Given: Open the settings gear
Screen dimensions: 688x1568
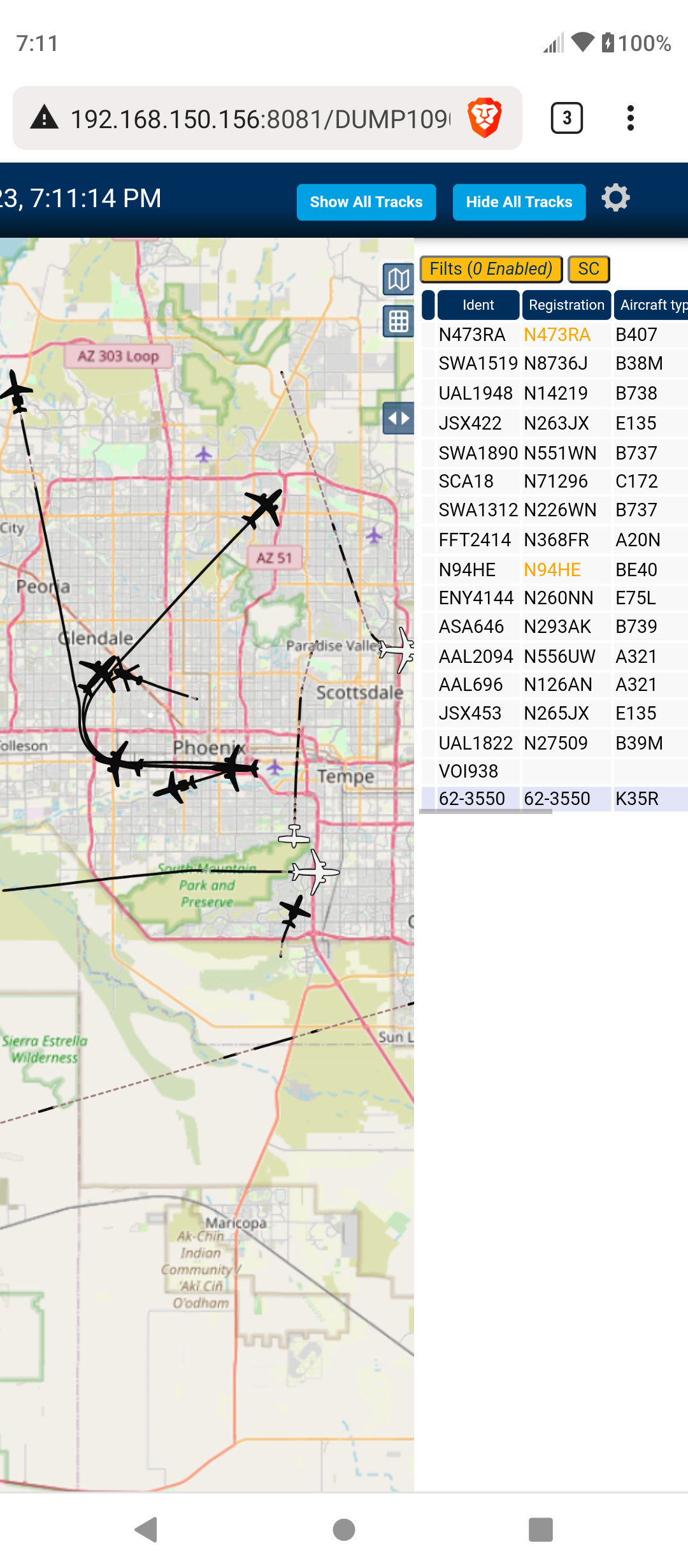Looking at the screenshot, I should pos(615,198).
